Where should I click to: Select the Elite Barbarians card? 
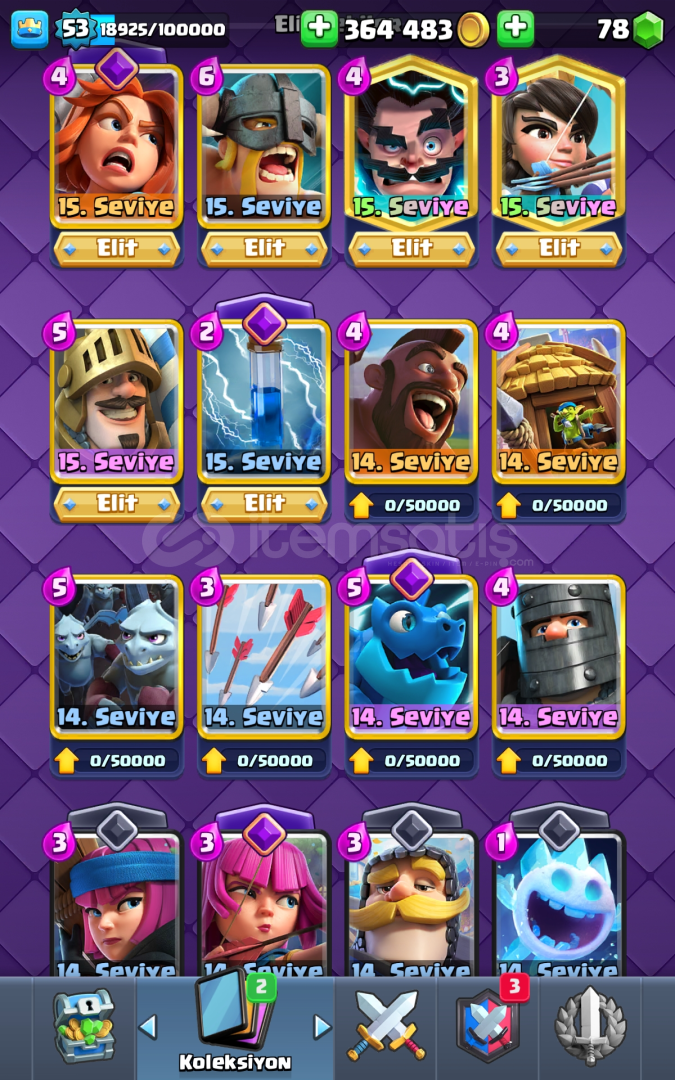click(x=264, y=146)
